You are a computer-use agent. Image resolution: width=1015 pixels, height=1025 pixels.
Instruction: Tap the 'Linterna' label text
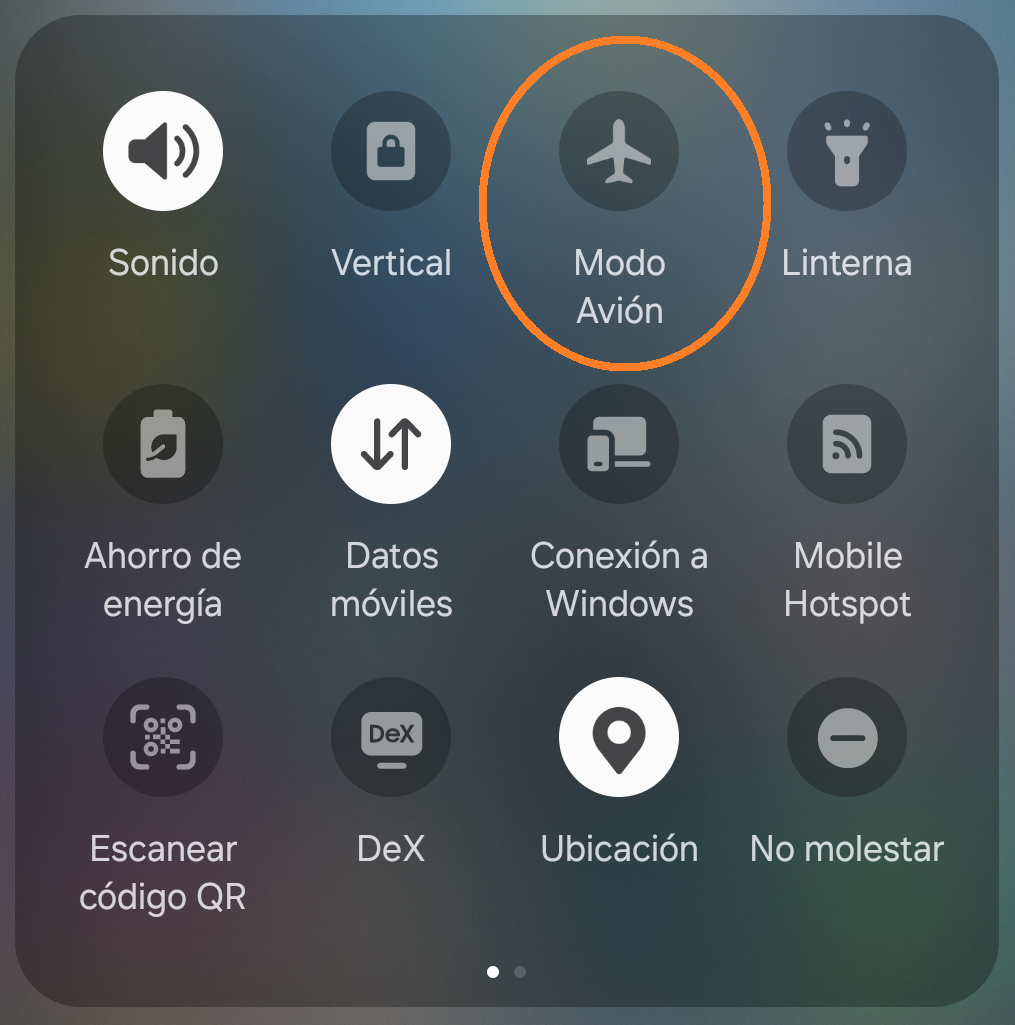point(847,263)
